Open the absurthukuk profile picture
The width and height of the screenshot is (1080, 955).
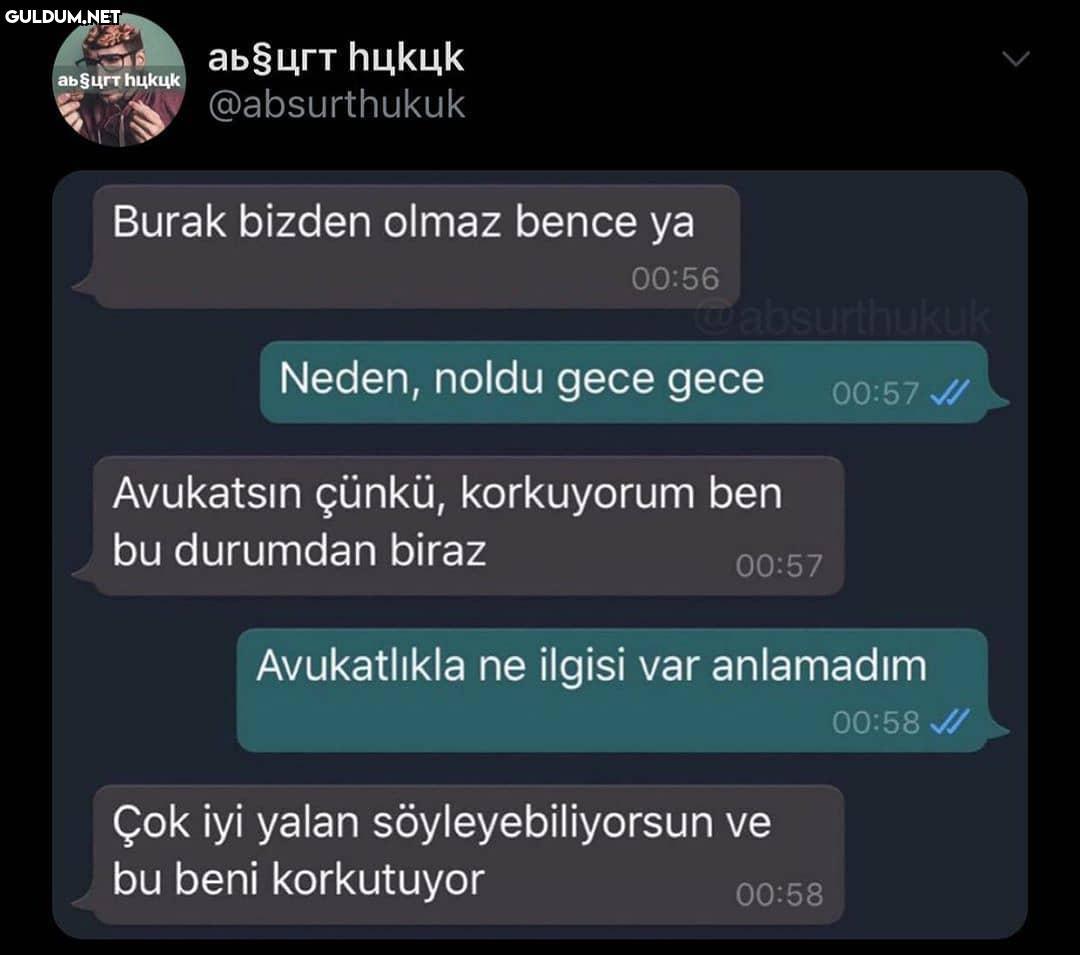[118, 80]
